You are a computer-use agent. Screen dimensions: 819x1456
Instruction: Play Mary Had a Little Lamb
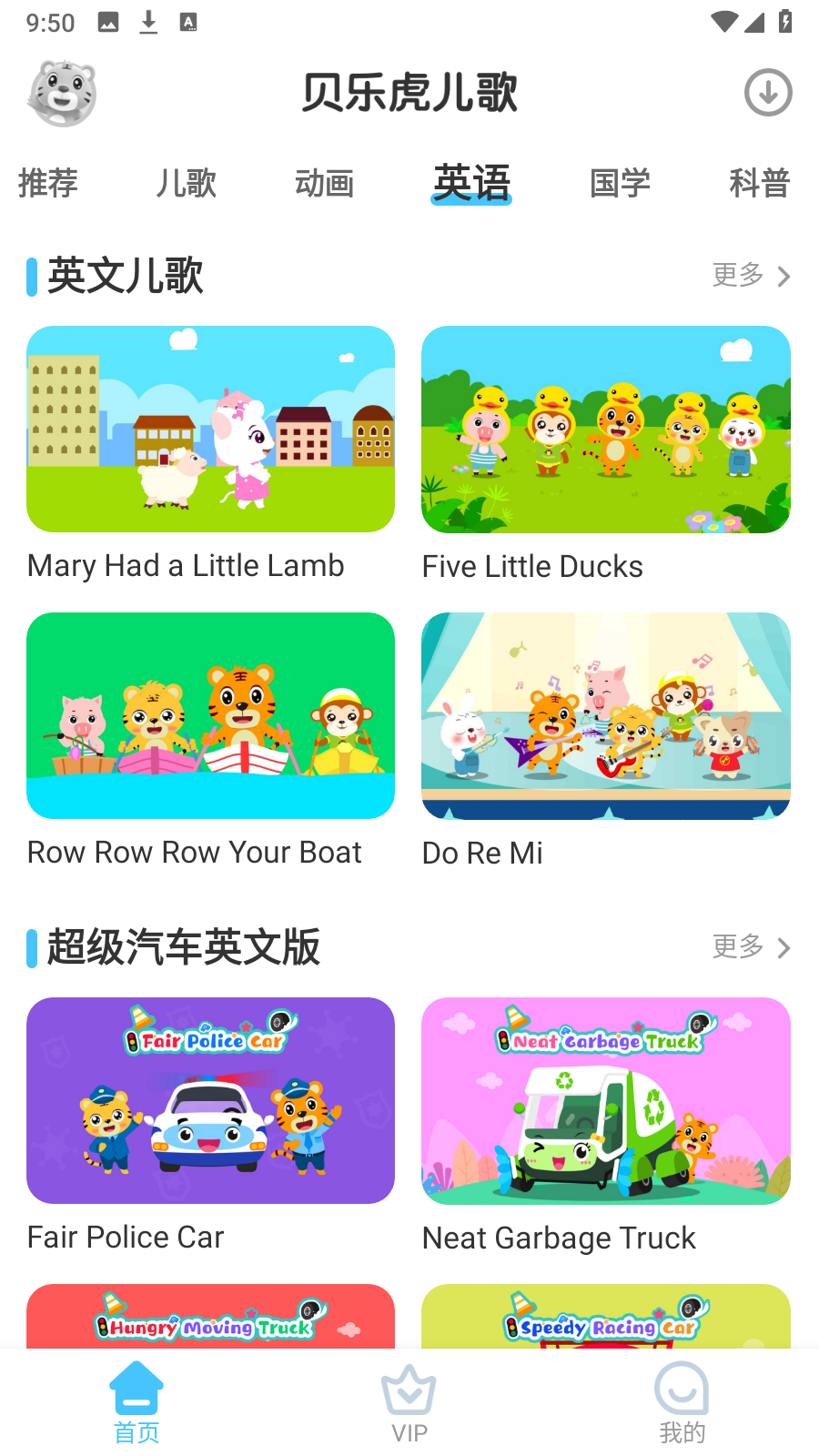click(x=210, y=430)
